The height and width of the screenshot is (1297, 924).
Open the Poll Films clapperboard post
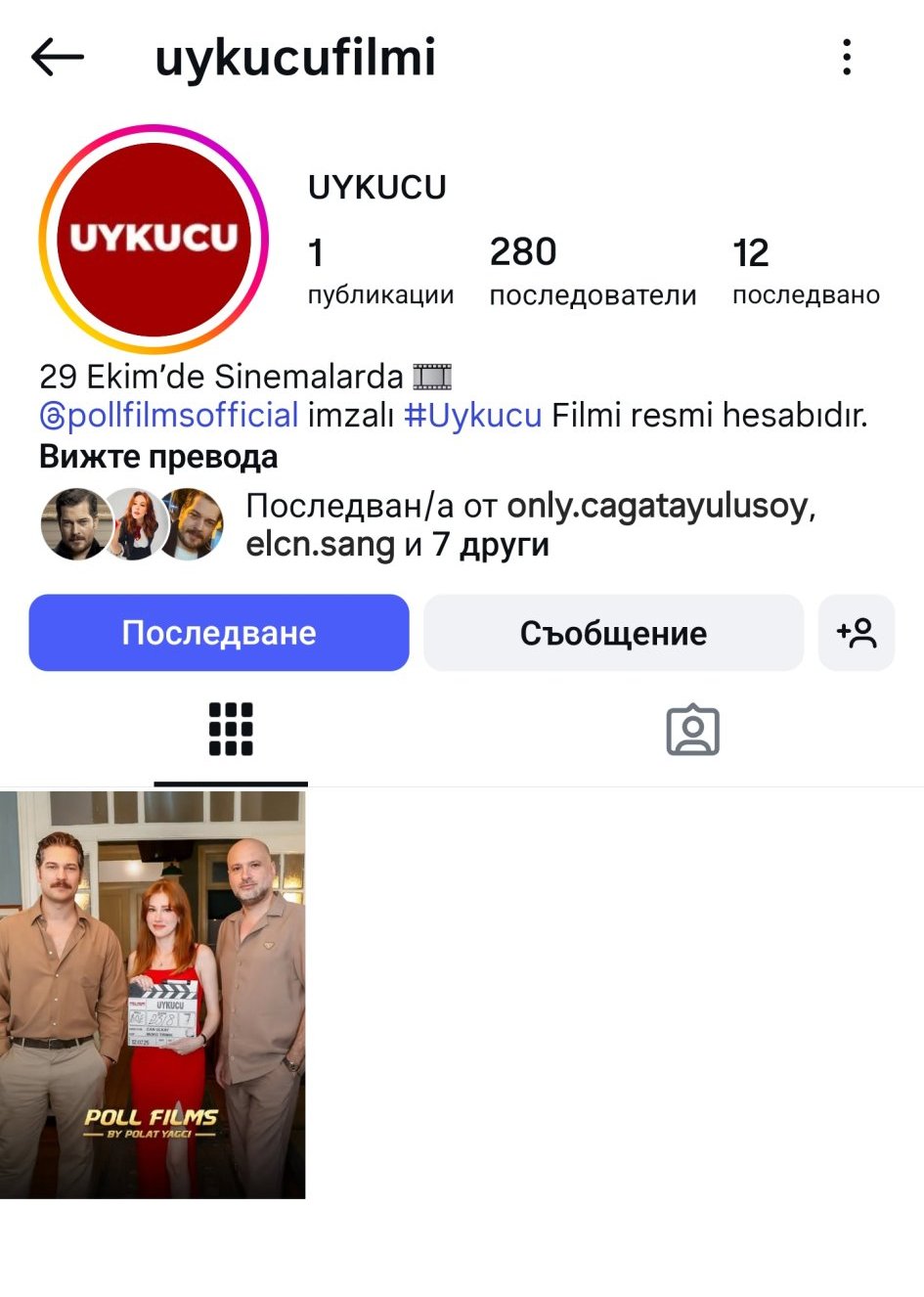[x=153, y=995]
